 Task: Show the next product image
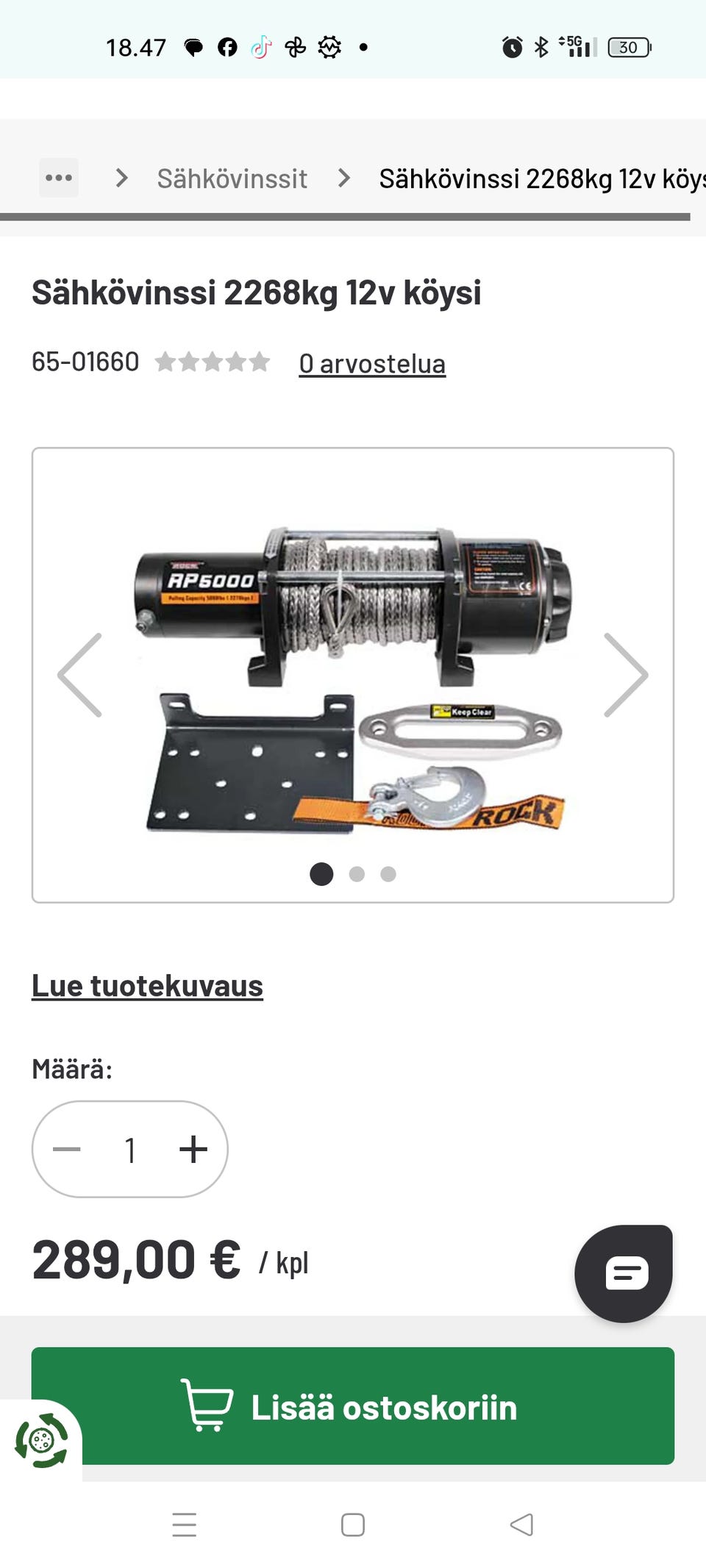click(x=626, y=675)
